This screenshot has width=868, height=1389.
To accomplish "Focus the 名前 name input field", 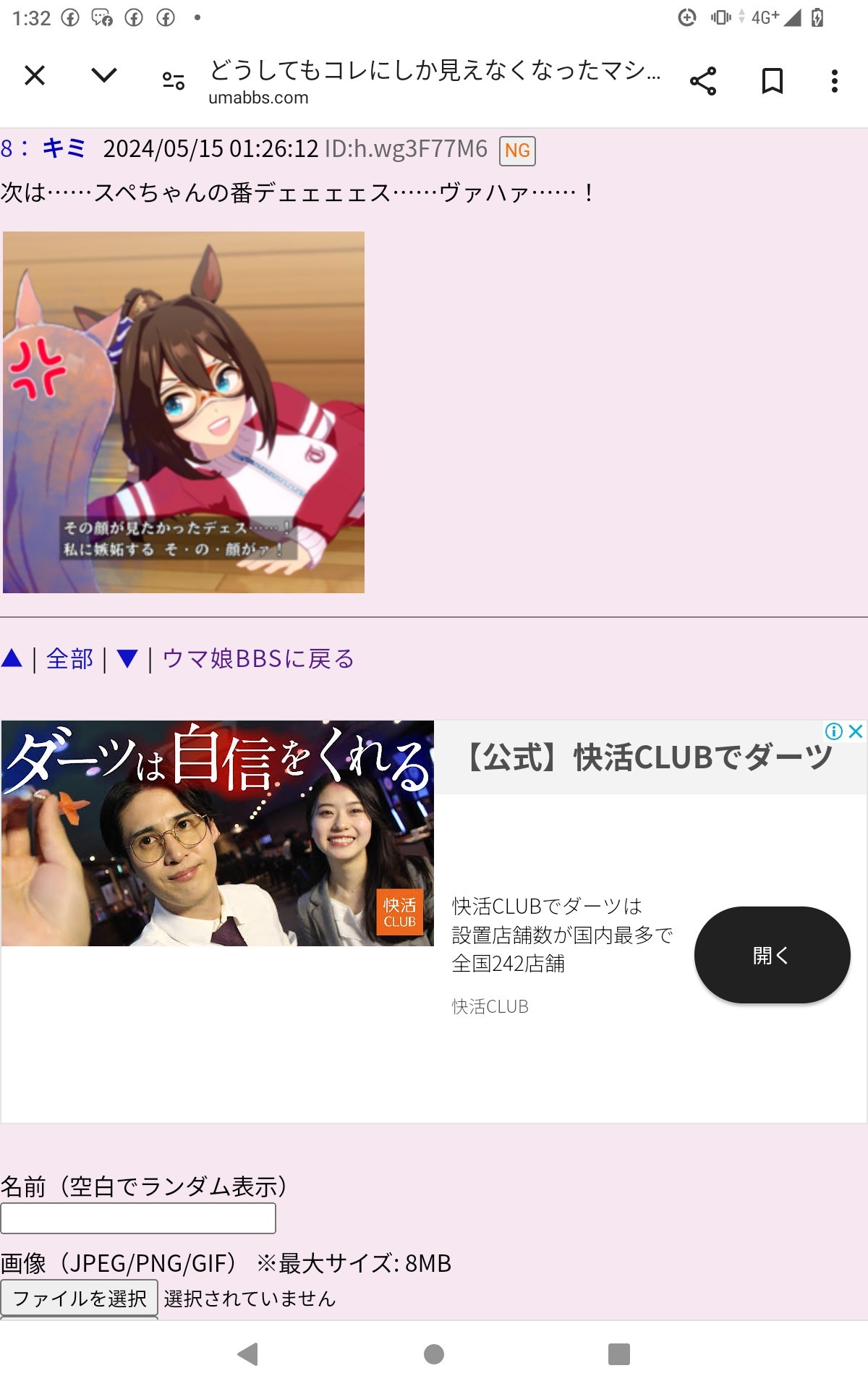I will click(138, 1218).
